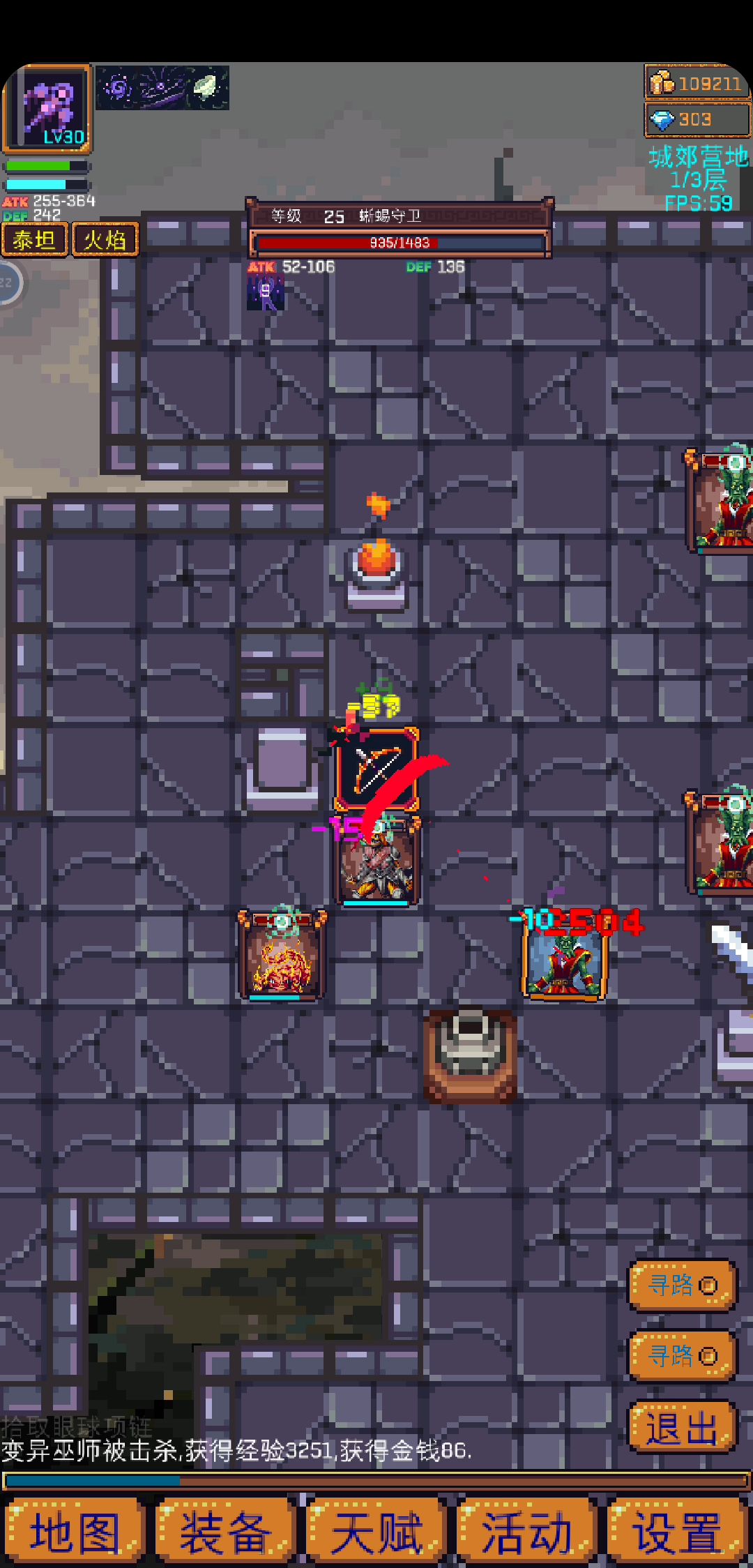
Task: Open the active buffs icon strip
Action: coord(162,88)
